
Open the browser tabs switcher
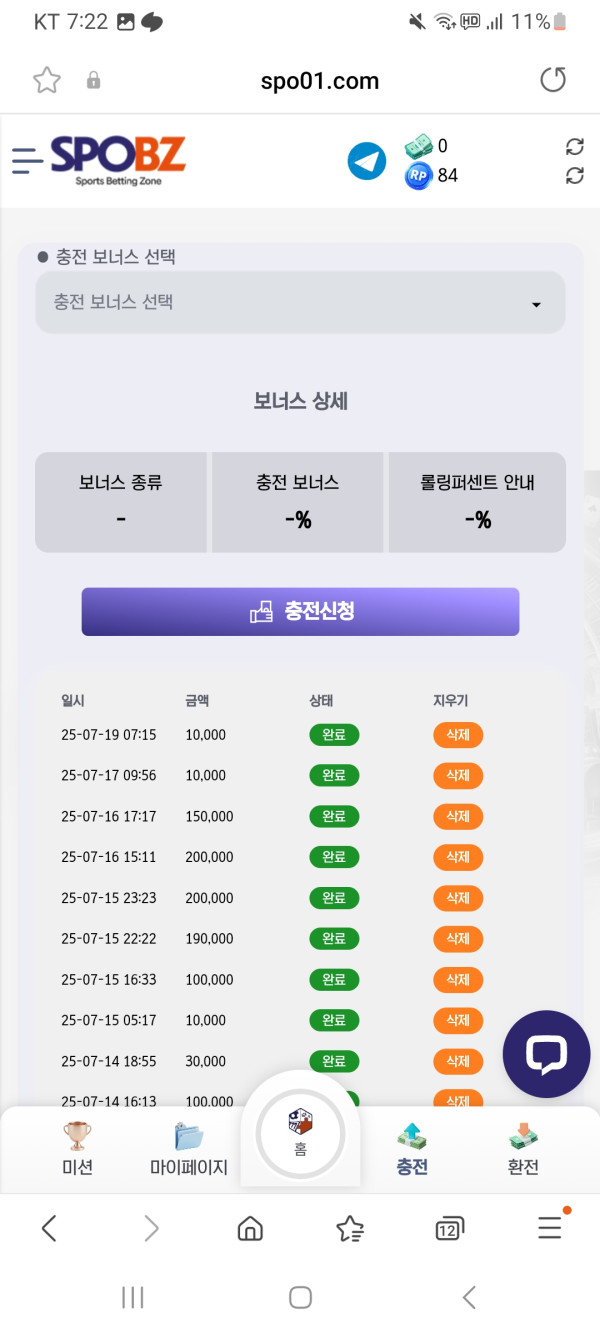click(x=449, y=1229)
